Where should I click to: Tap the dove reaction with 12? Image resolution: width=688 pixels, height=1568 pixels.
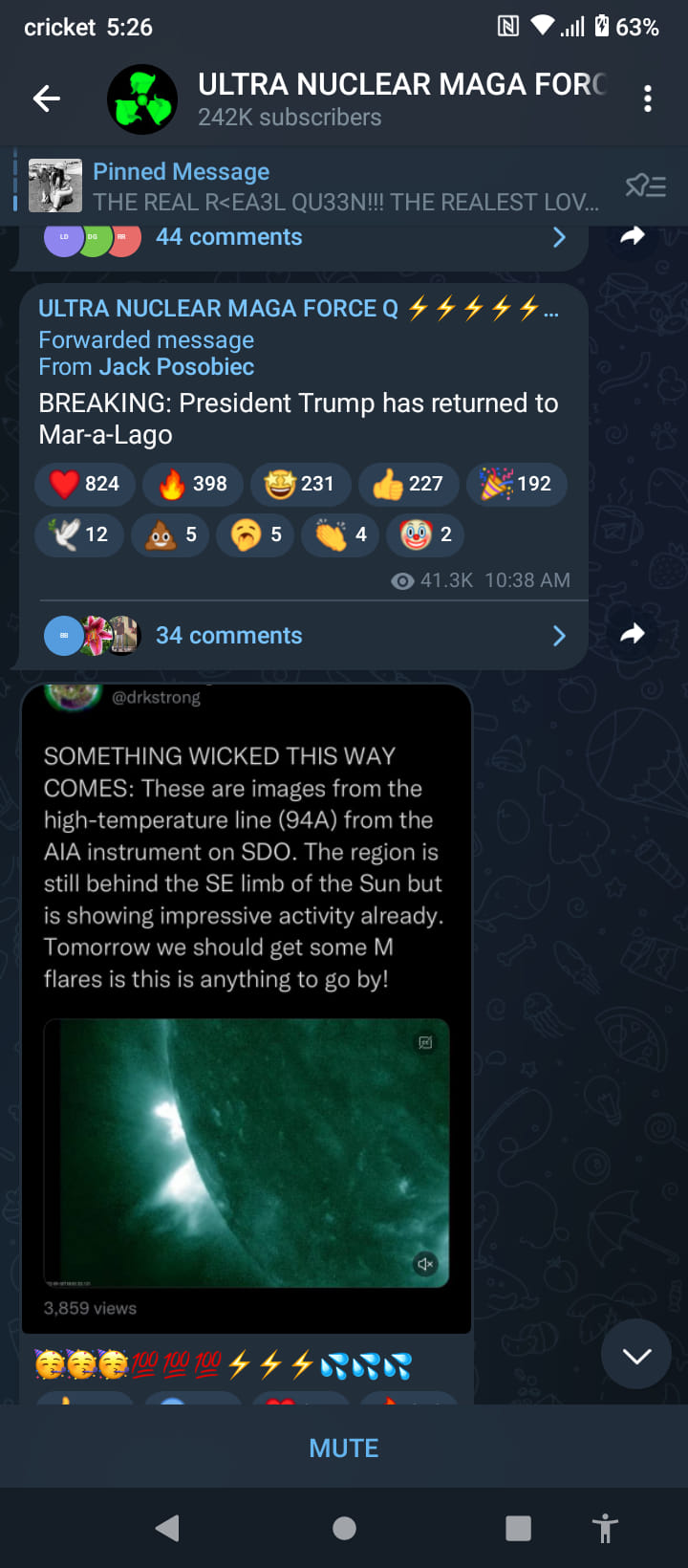point(78,534)
